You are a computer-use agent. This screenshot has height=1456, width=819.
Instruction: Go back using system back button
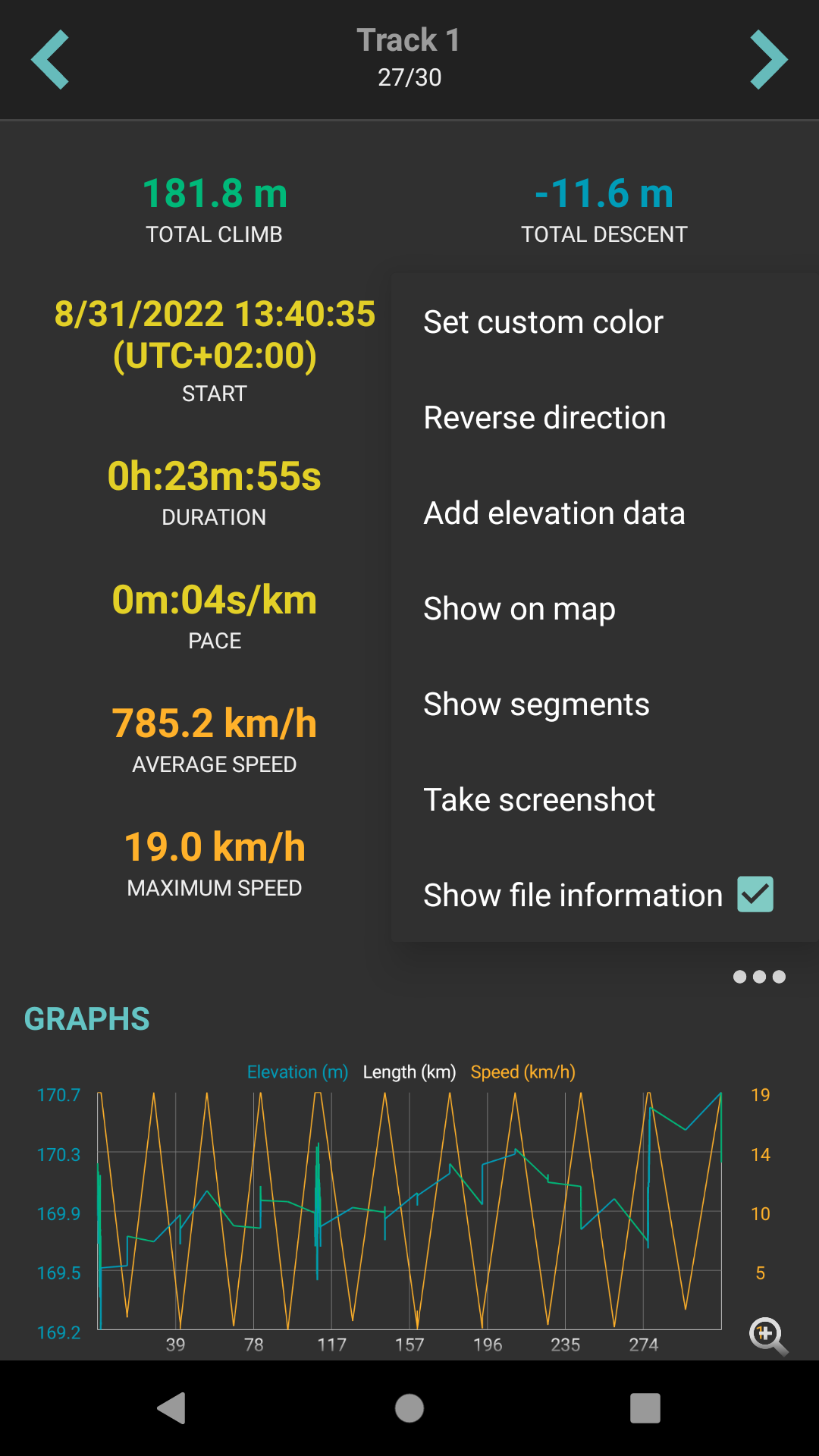click(x=172, y=1408)
